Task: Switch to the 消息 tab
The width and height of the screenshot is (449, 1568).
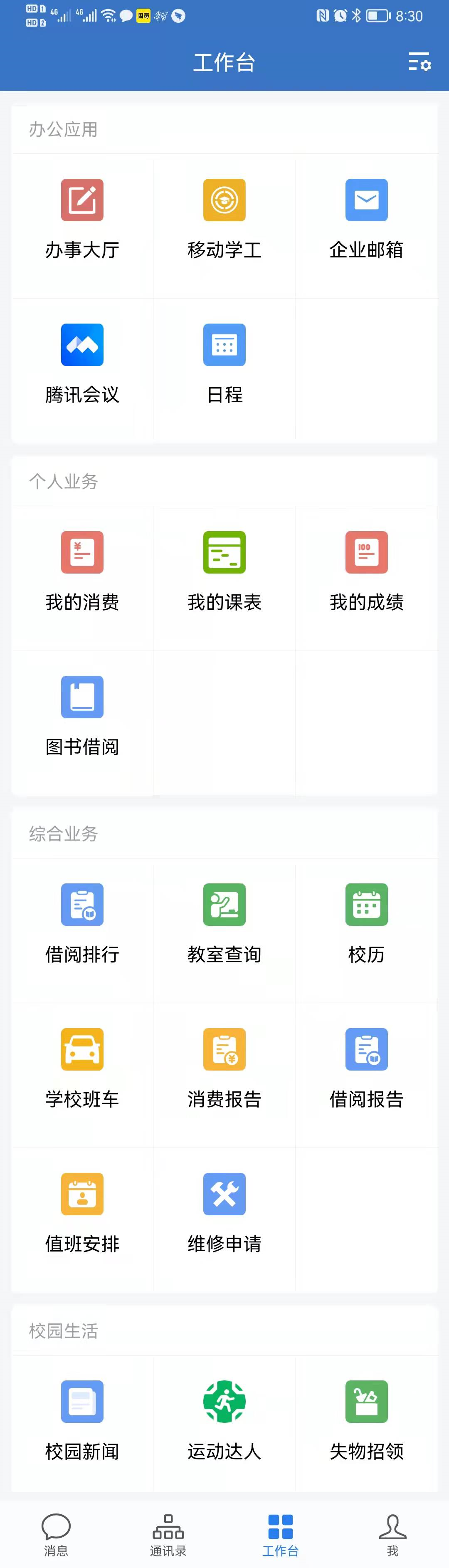Action: coord(56,1533)
